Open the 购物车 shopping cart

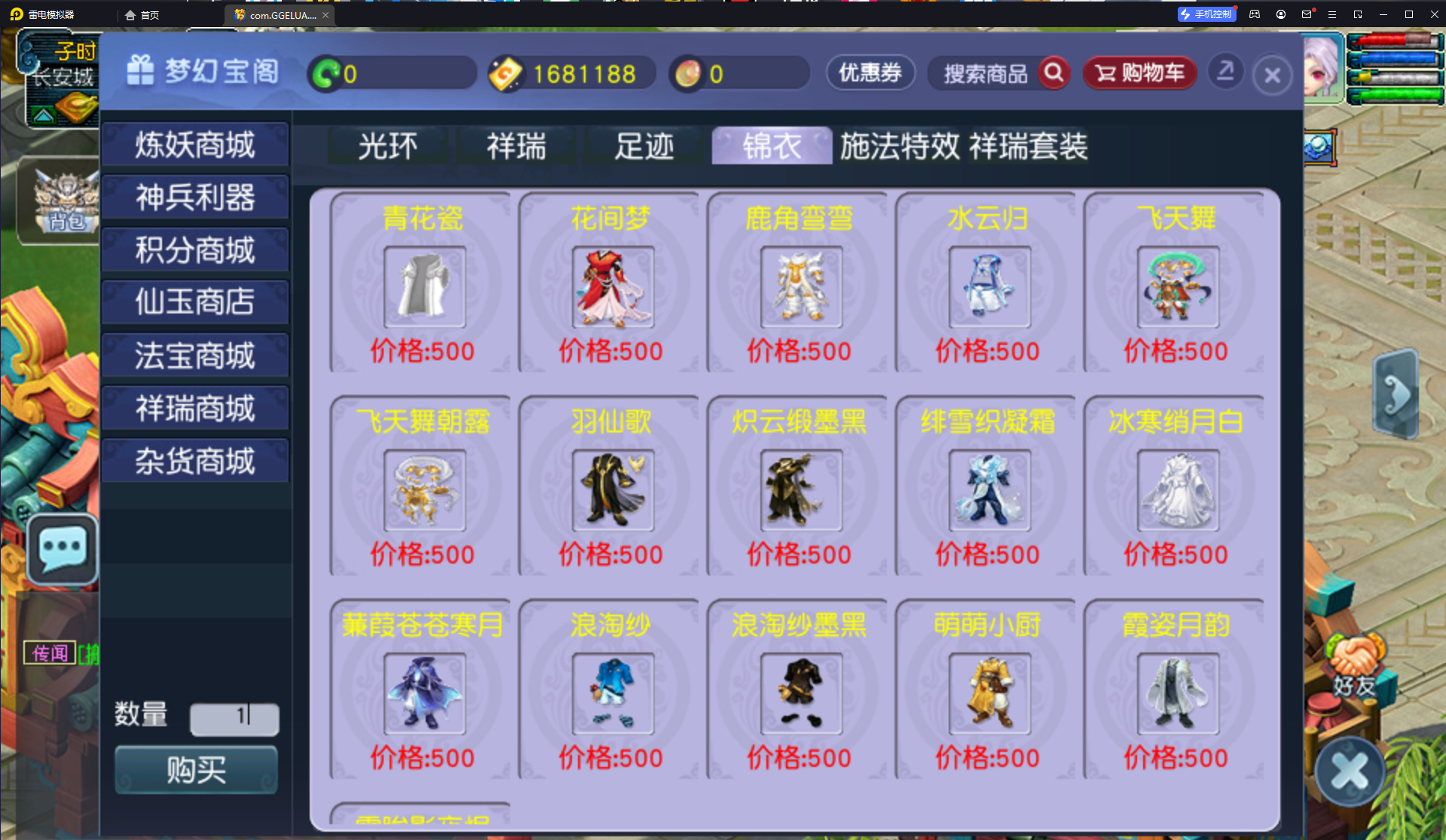pos(1139,73)
